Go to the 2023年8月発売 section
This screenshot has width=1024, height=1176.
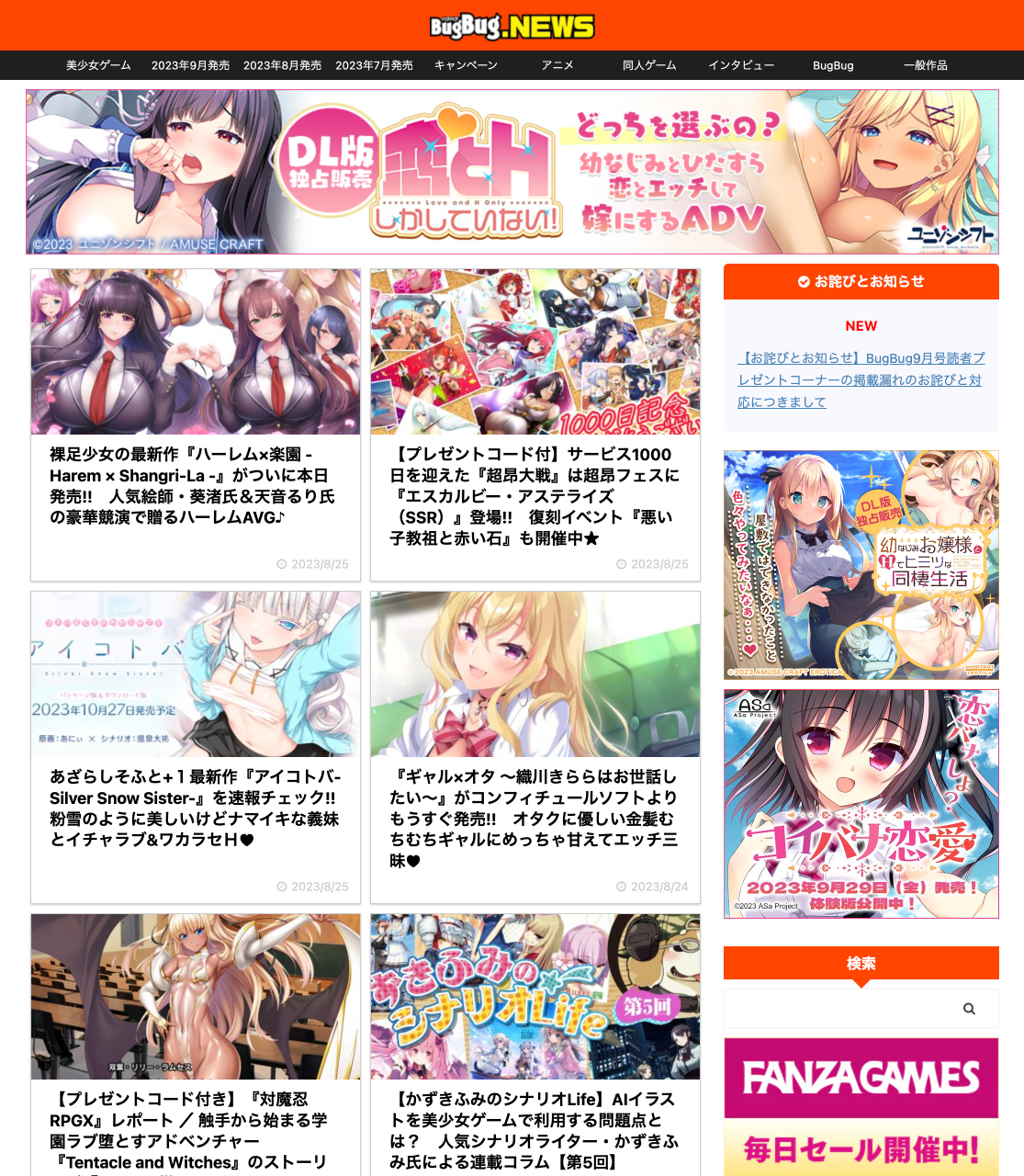[x=282, y=65]
